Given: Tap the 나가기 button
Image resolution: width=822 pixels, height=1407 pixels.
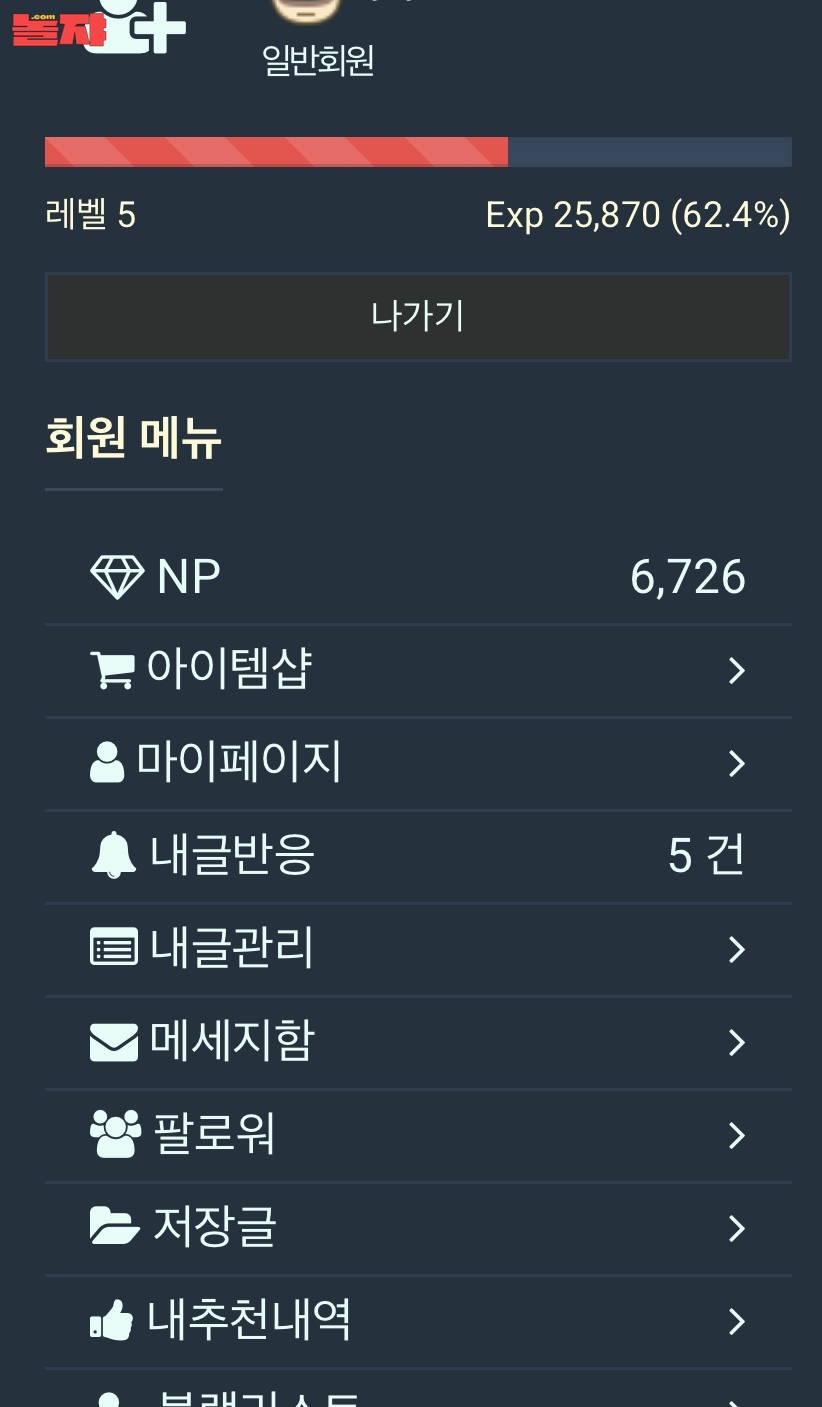Looking at the screenshot, I should tap(418, 317).
